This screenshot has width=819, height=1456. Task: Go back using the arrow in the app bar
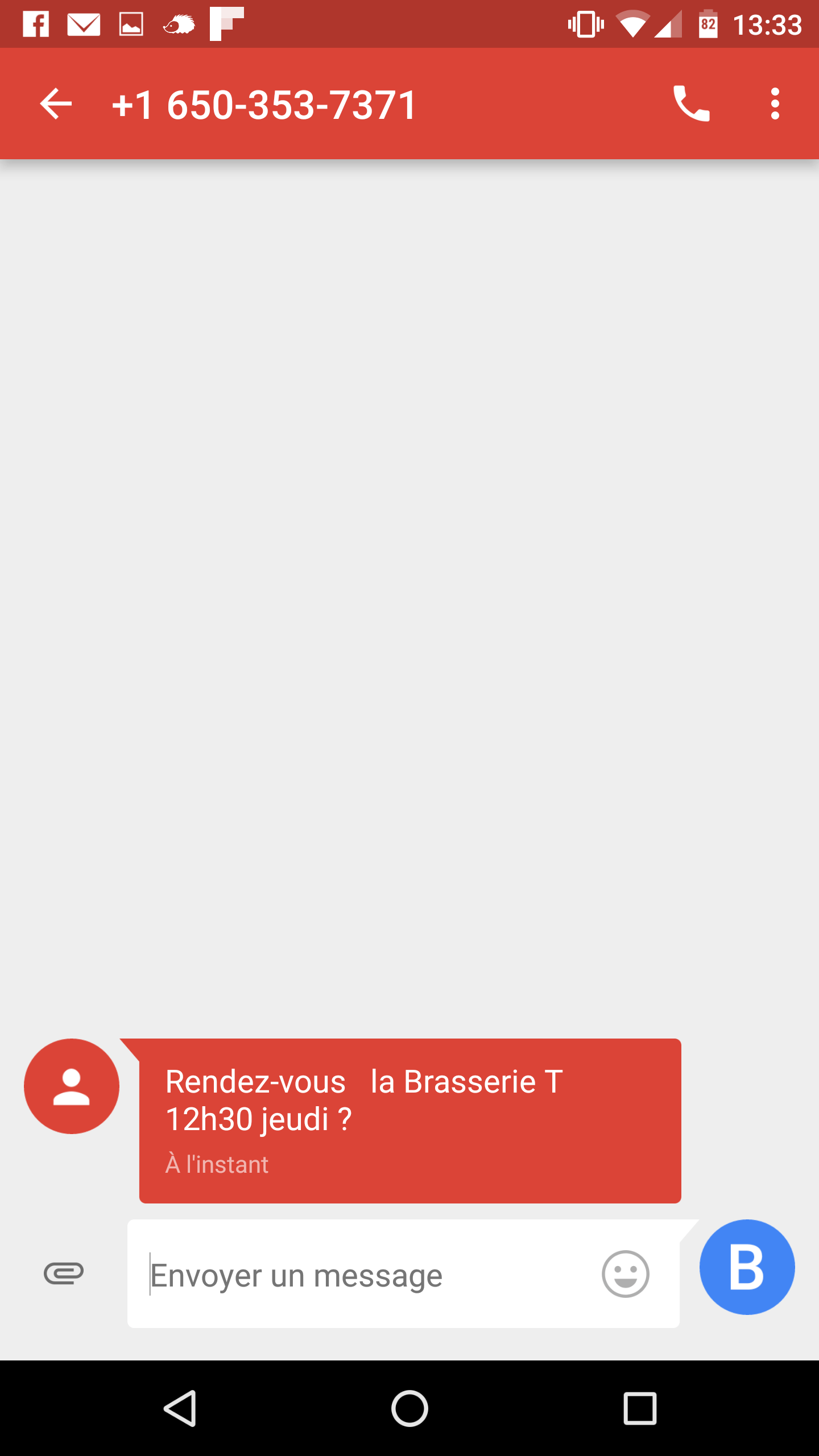click(56, 104)
